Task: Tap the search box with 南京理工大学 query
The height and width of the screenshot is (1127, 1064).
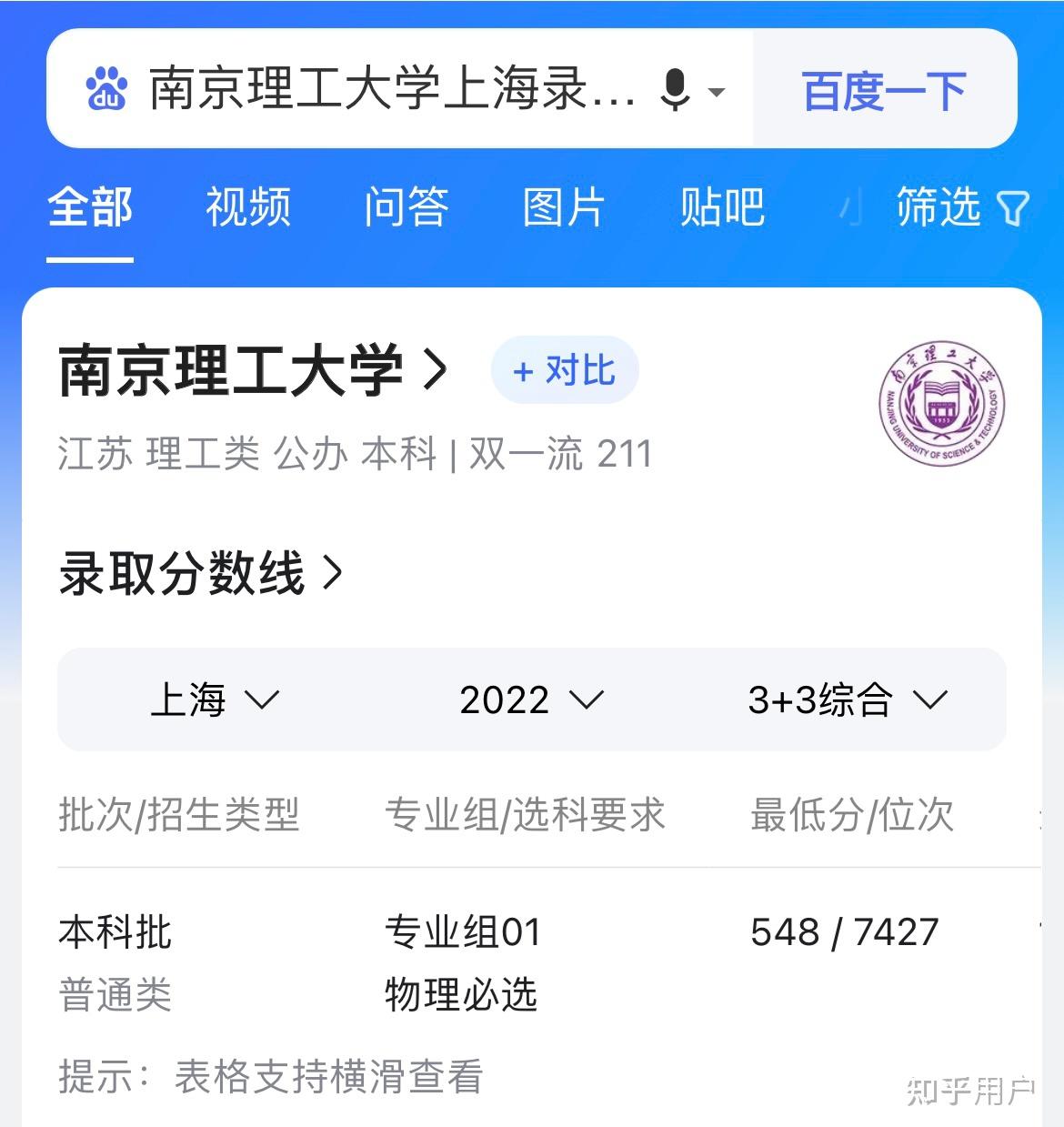Action: coord(391,89)
